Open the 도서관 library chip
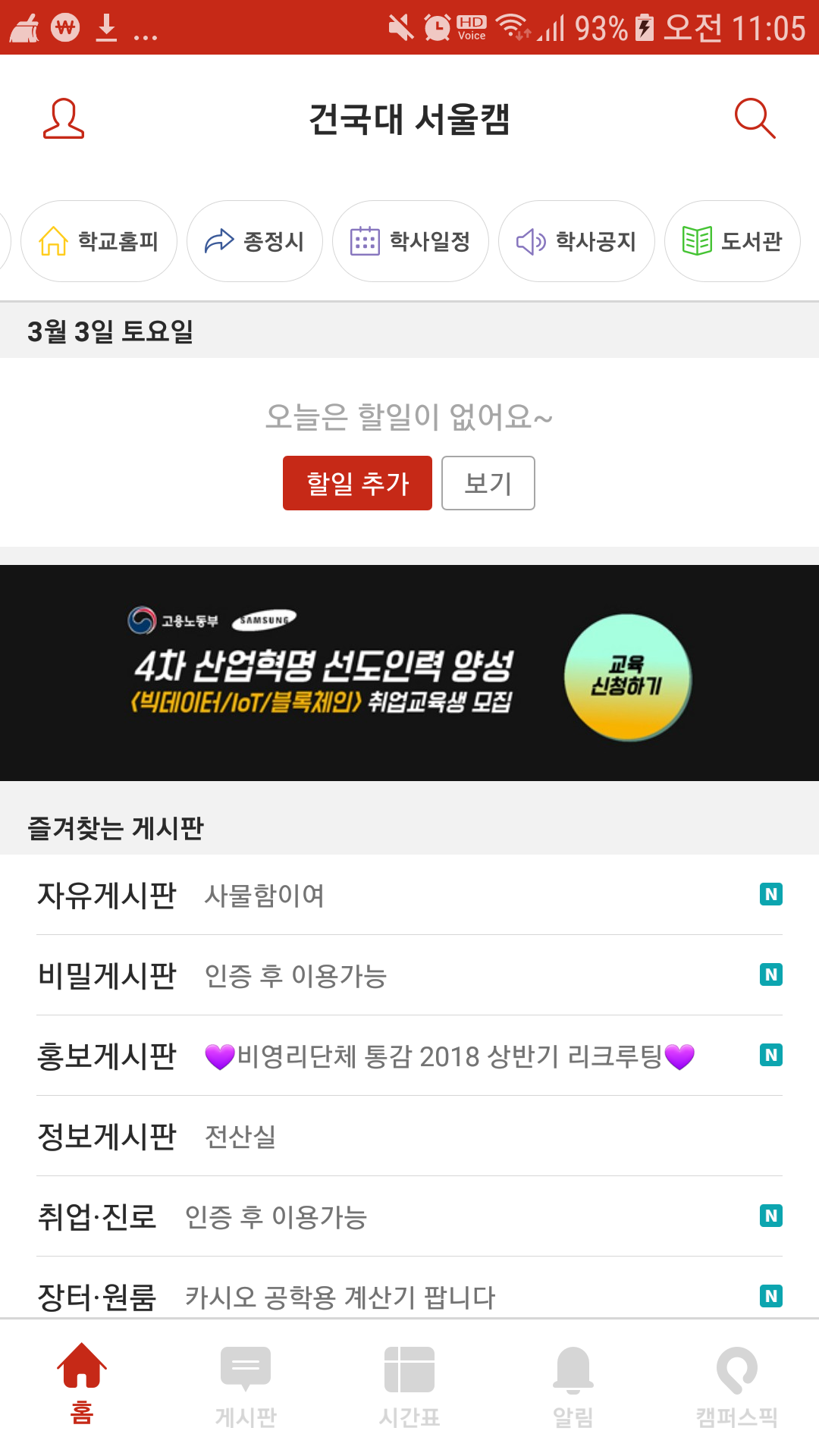Viewport: 819px width, 1456px height. click(x=732, y=241)
